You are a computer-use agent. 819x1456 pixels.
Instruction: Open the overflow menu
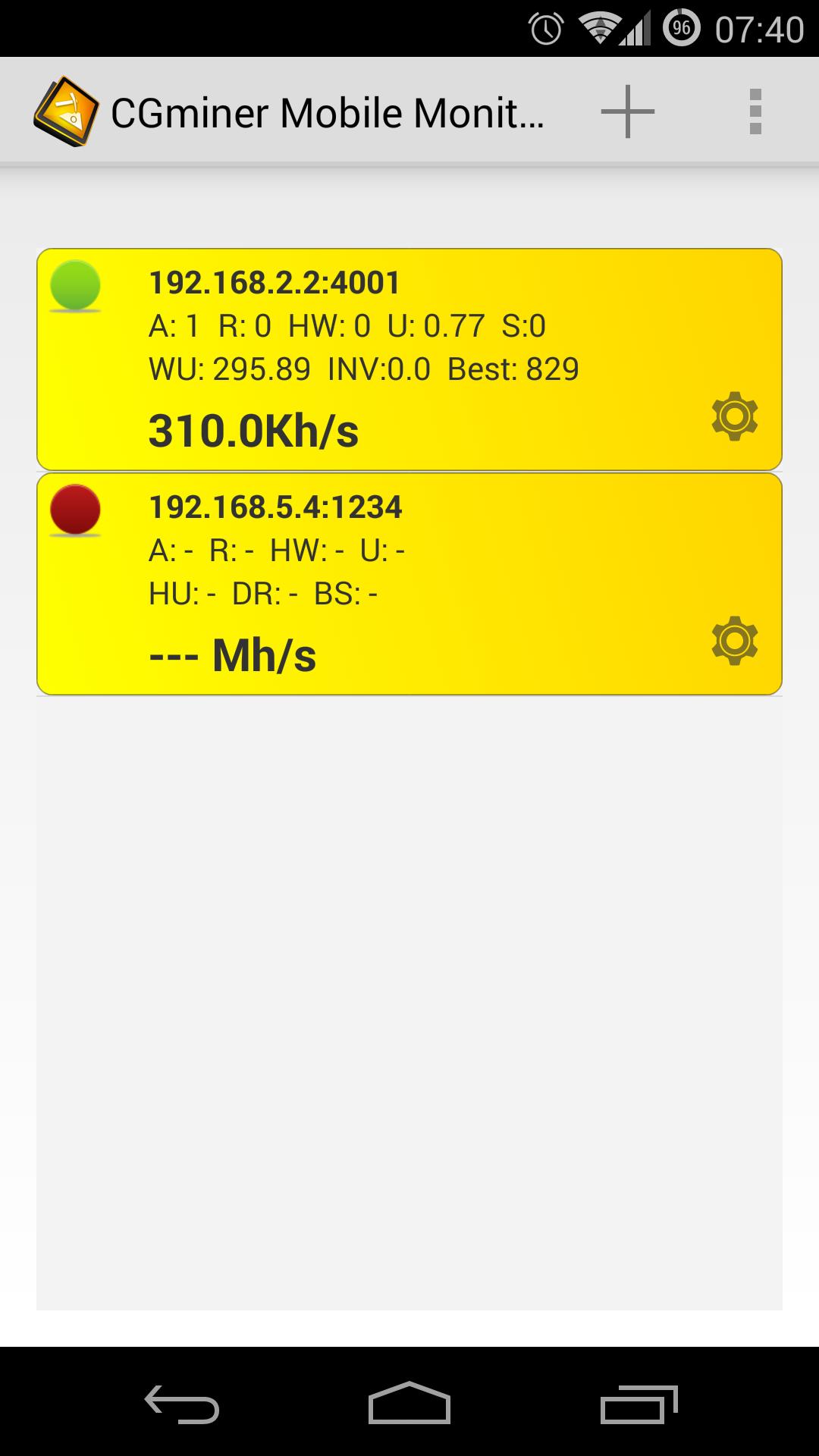click(x=755, y=111)
